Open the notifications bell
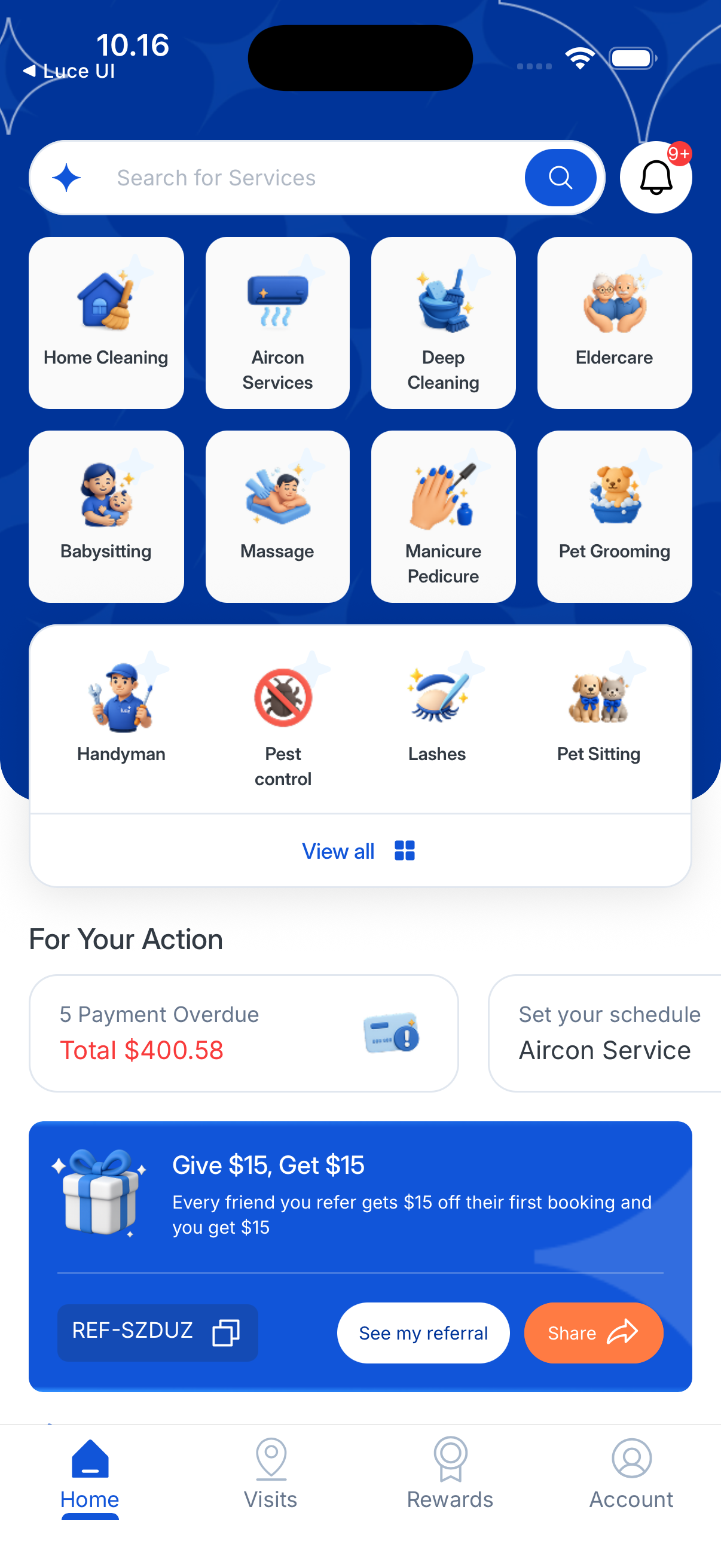The width and height of the screenshot is (721, 1568). coord(655,178)
